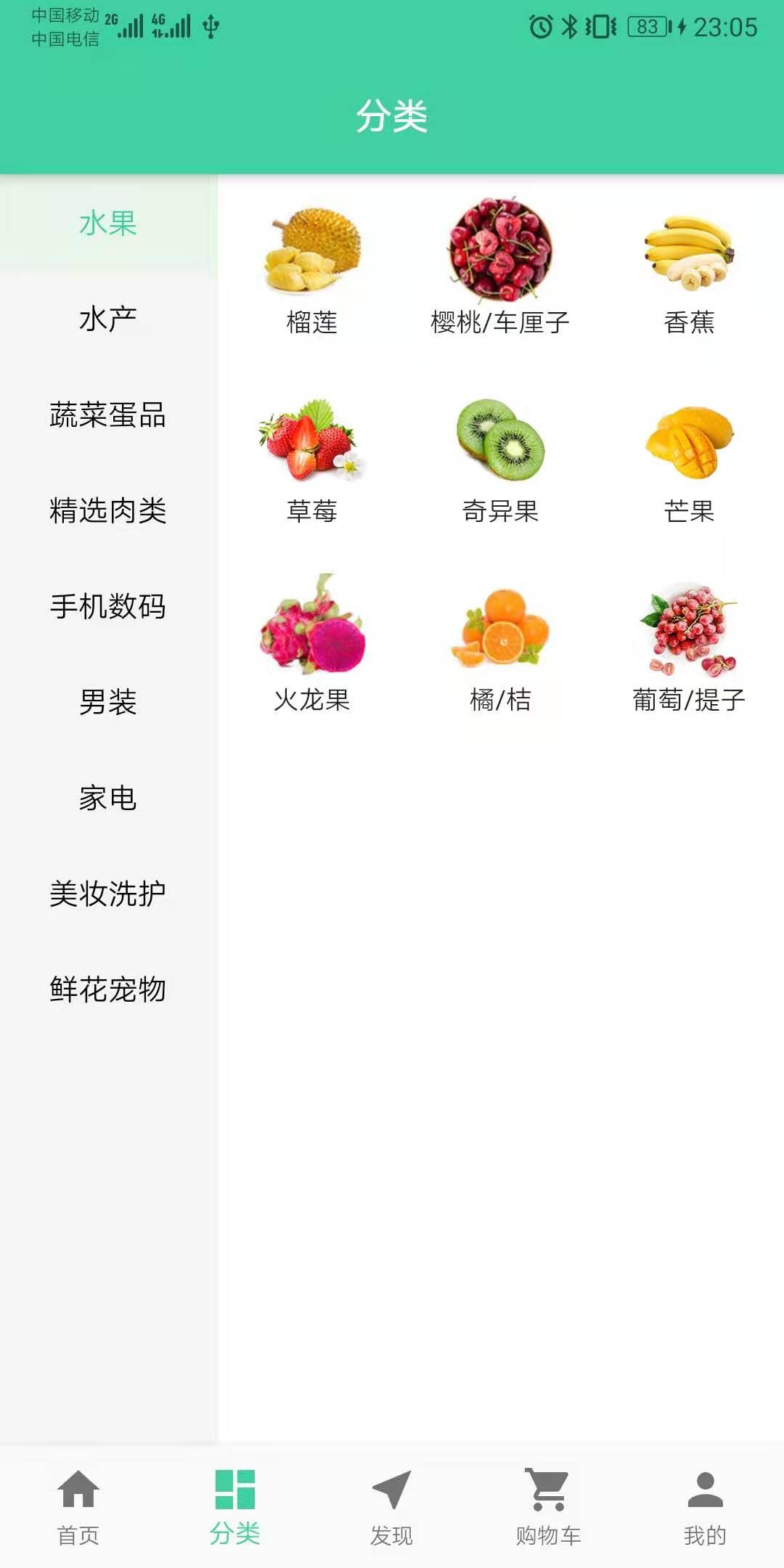The width and height of the screenshot is (784, 1568).
Task: Open the 榴莲 fruit tile
Action: tap(312, 269)
